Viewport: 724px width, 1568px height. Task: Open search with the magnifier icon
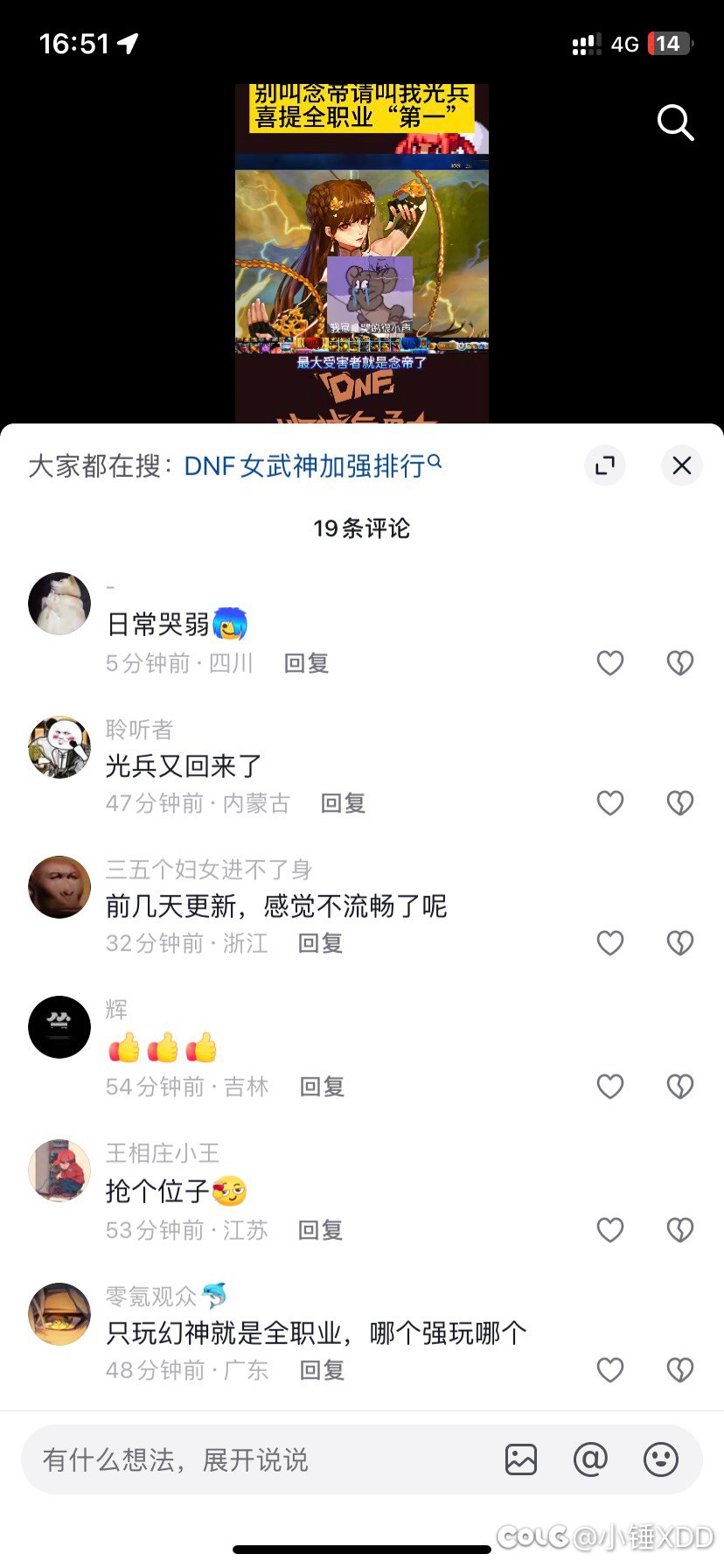click(675, 123)
